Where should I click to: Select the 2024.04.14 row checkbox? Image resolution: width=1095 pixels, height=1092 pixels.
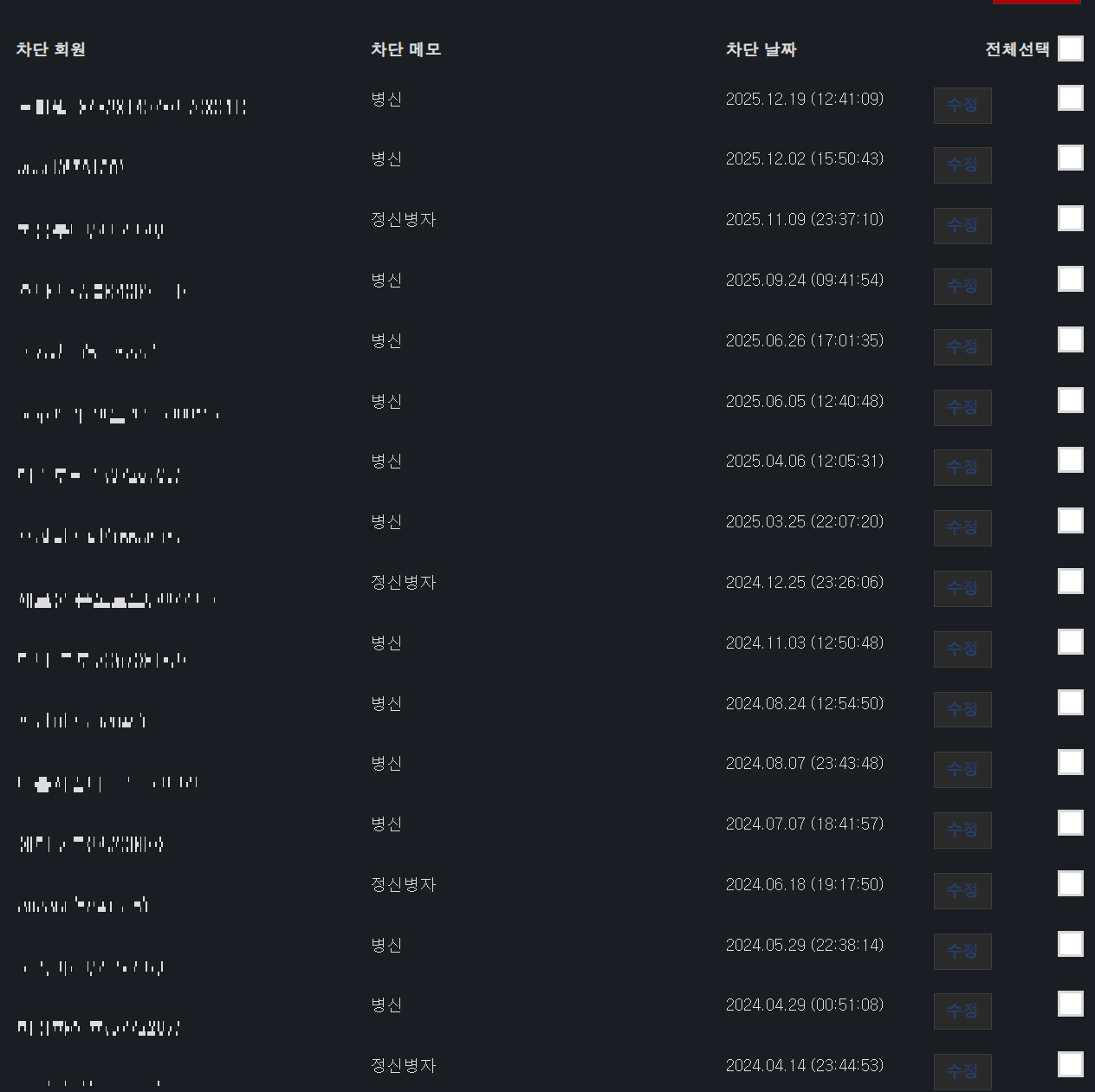(x=1070, y=1064)
